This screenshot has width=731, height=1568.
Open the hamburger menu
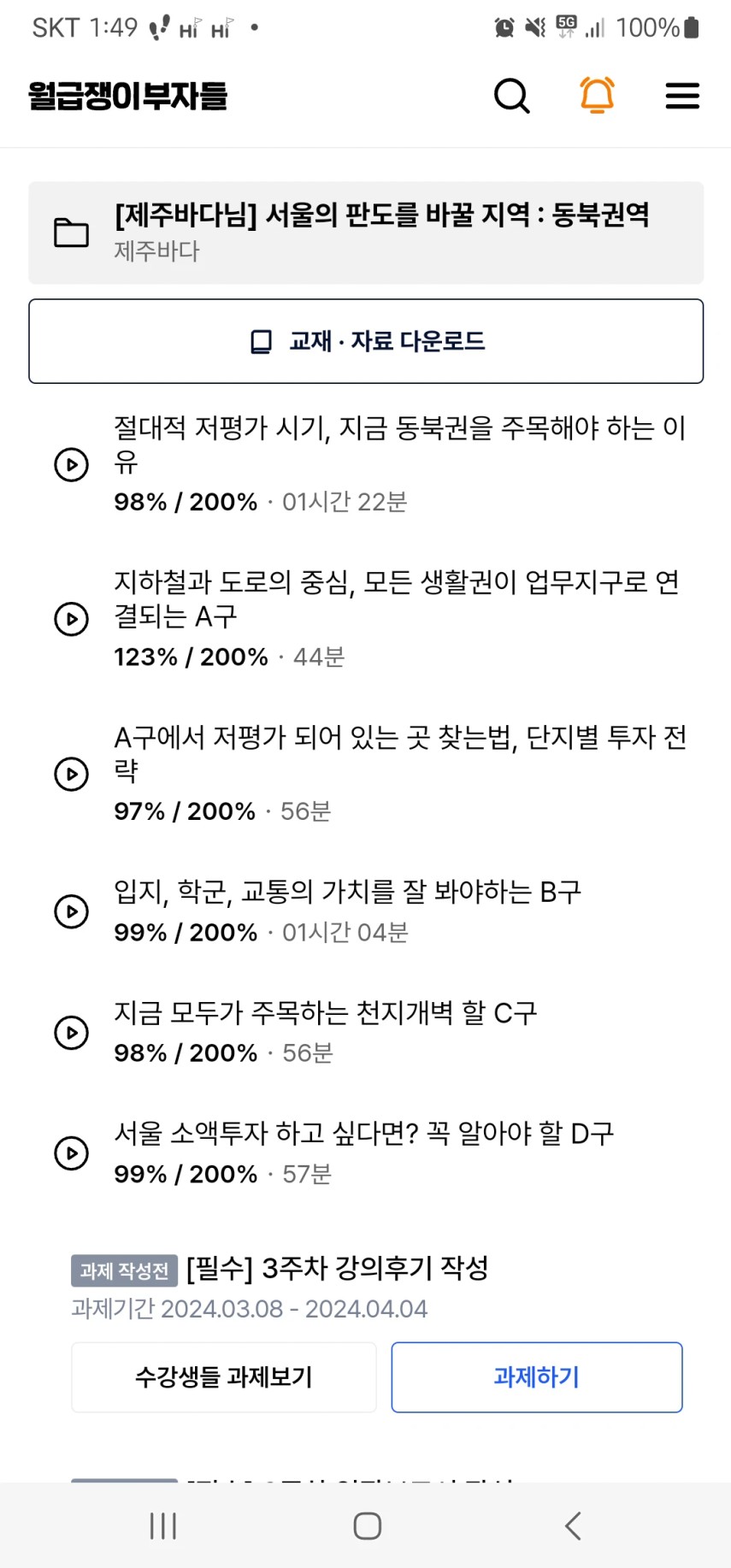682,96
